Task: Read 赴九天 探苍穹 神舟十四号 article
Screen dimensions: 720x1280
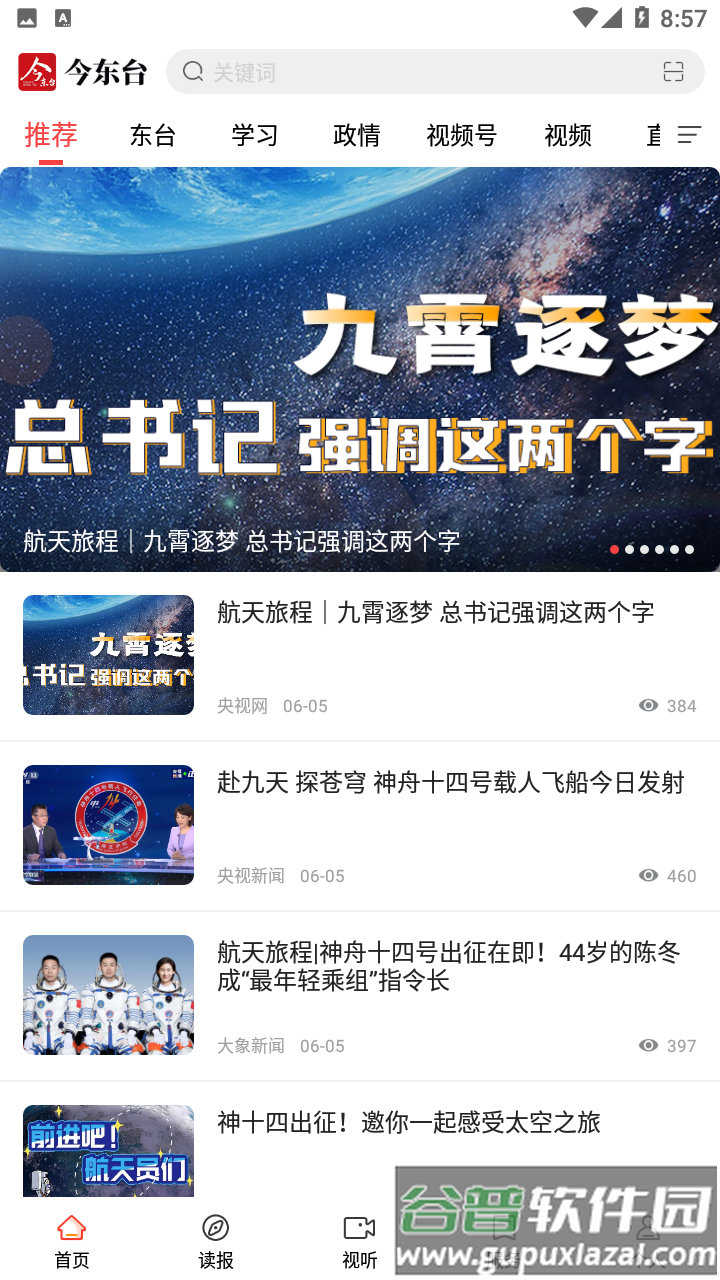Action: (x=450, y=783)
